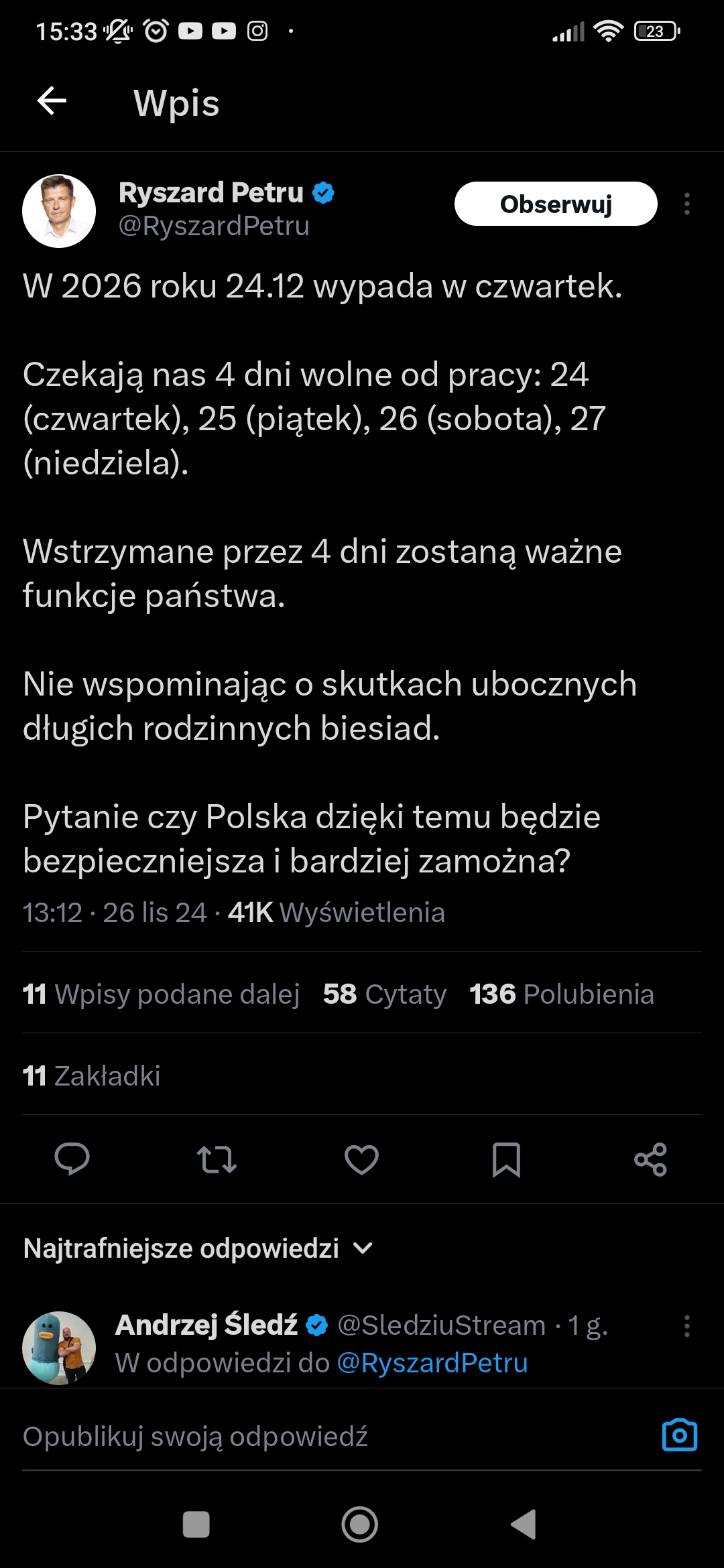Go to the system home screen

click(x=360, y=1524)
